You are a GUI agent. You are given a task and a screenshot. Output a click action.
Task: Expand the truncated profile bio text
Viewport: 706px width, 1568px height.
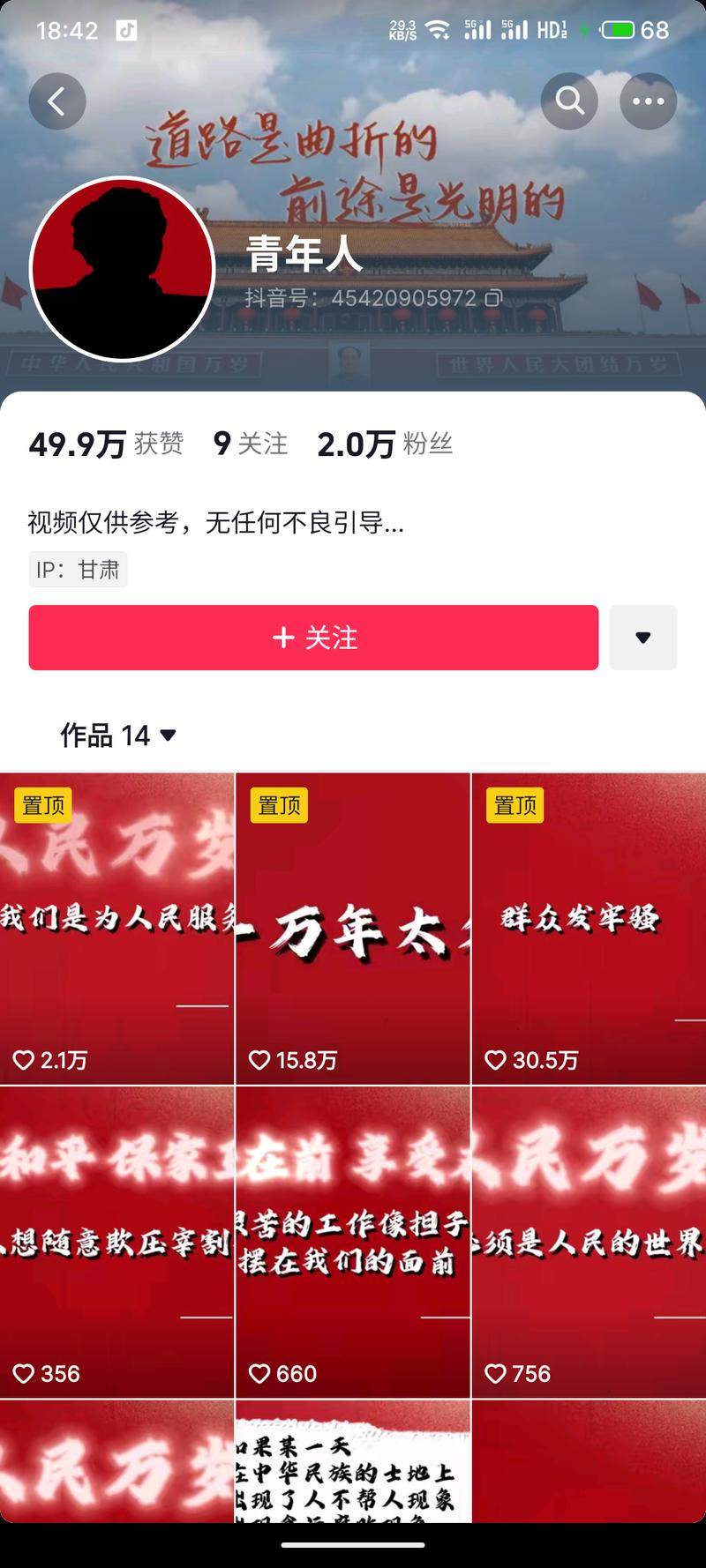click(x=216, y=523)
